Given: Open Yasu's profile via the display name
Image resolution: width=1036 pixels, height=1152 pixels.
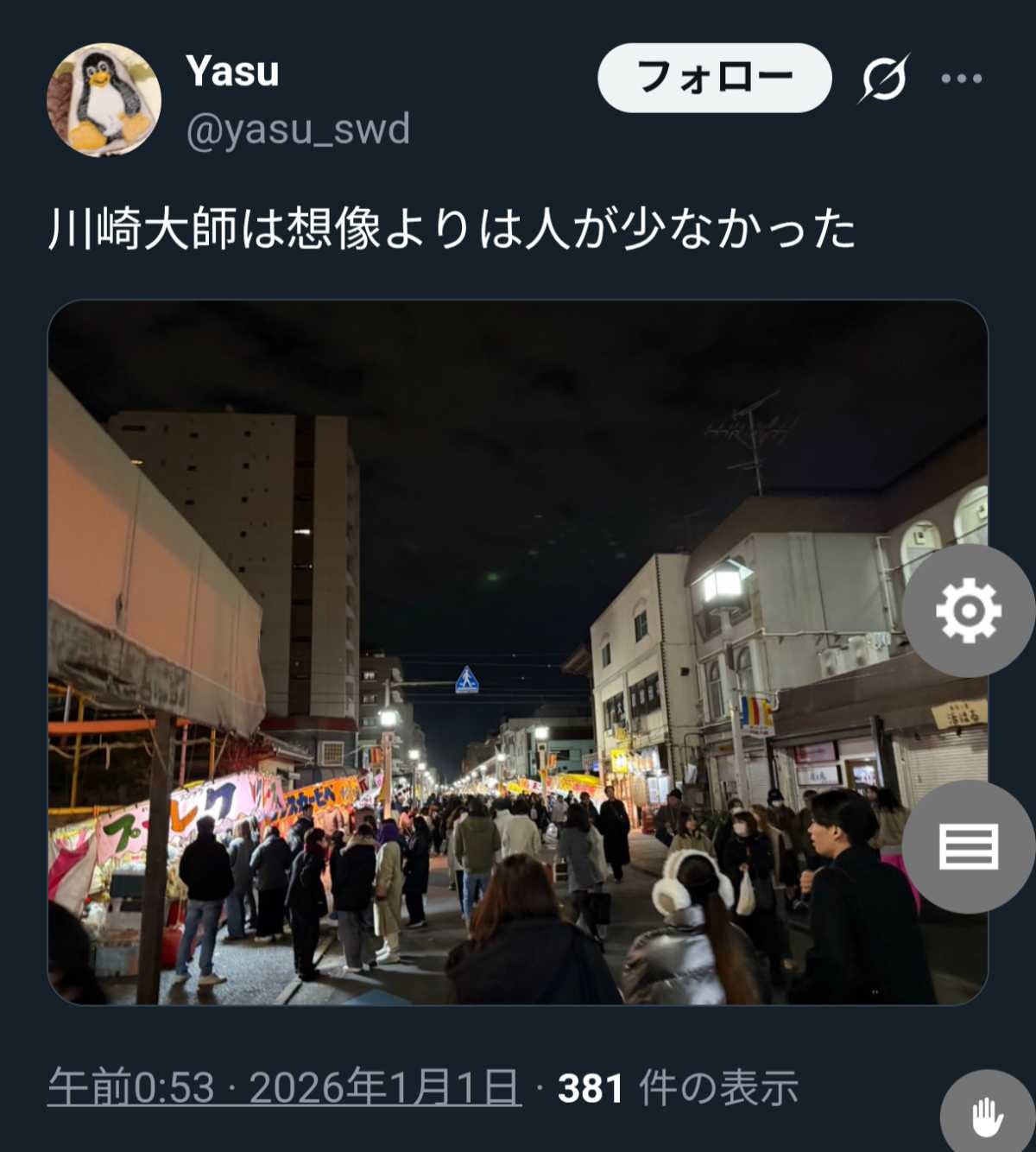Looking at the screenshot, I should click(232, 72).
